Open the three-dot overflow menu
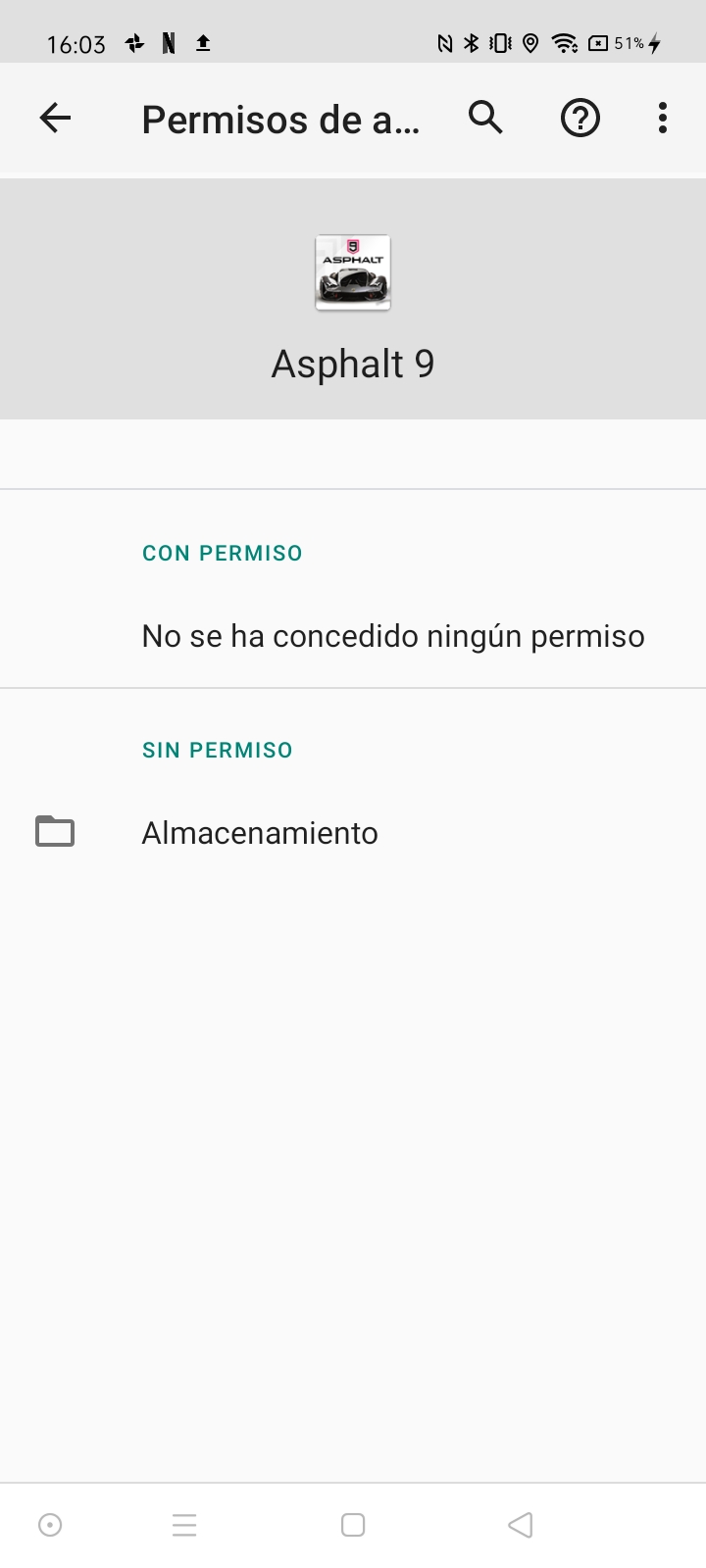 (x=663, y=118)
